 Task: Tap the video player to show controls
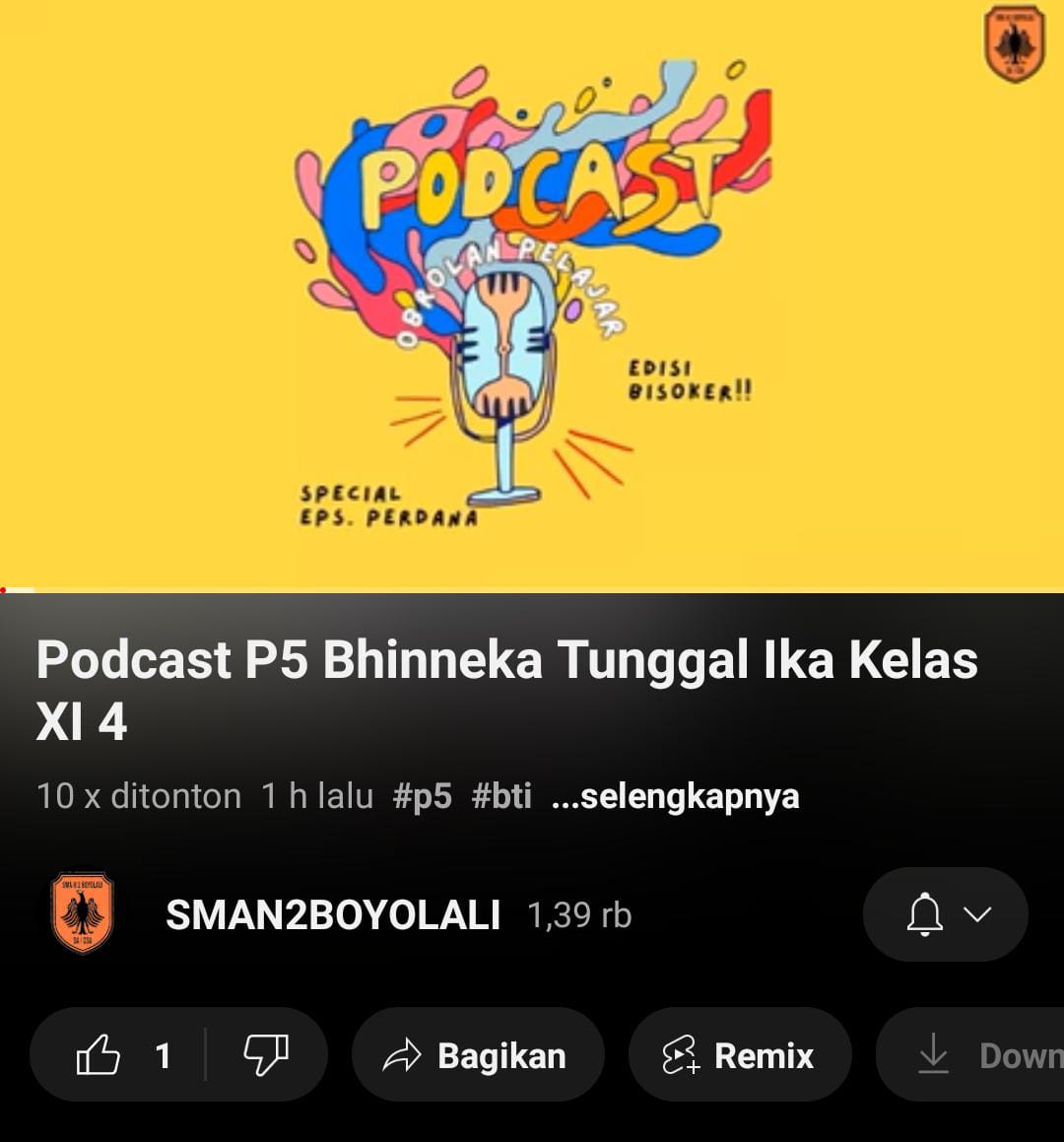[x=532, y=296]
